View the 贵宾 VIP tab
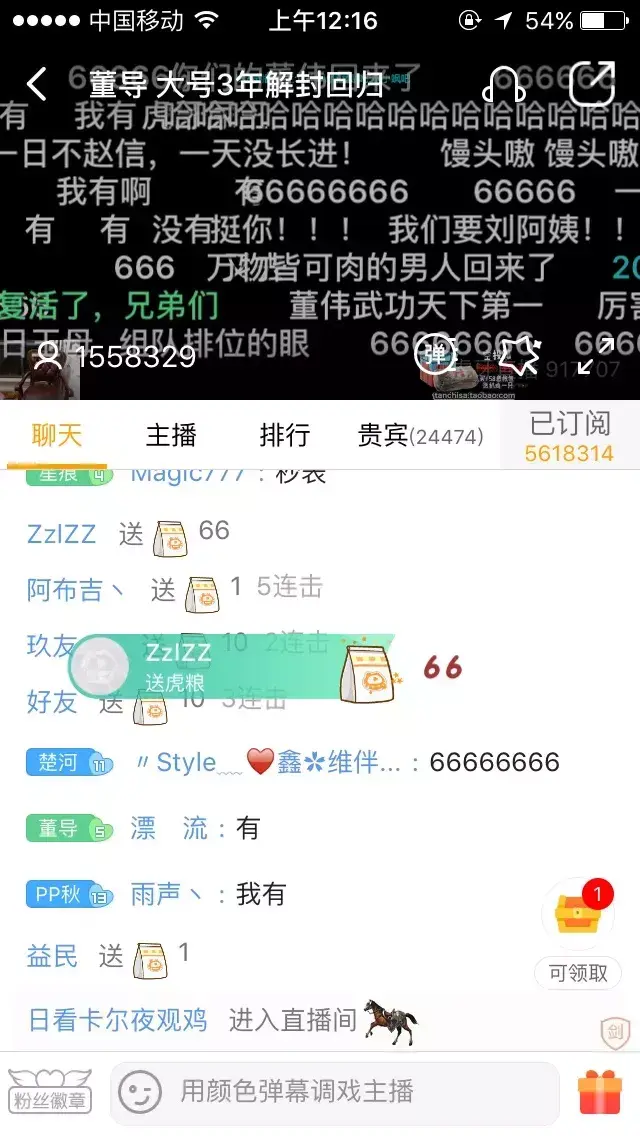 pyautogui.click(x=420, y=436)
